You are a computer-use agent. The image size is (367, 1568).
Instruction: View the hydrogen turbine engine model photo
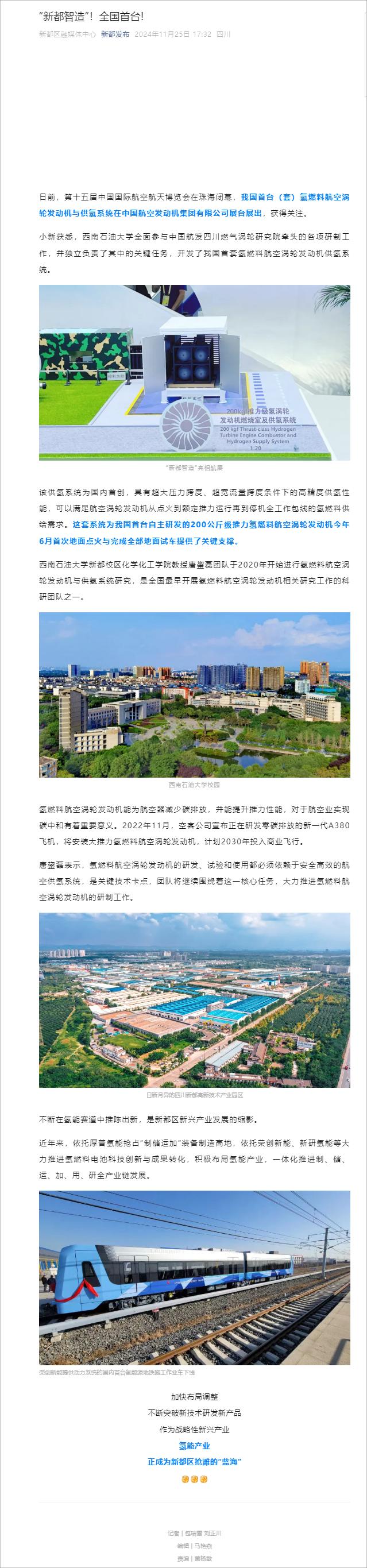coord(194,373)
